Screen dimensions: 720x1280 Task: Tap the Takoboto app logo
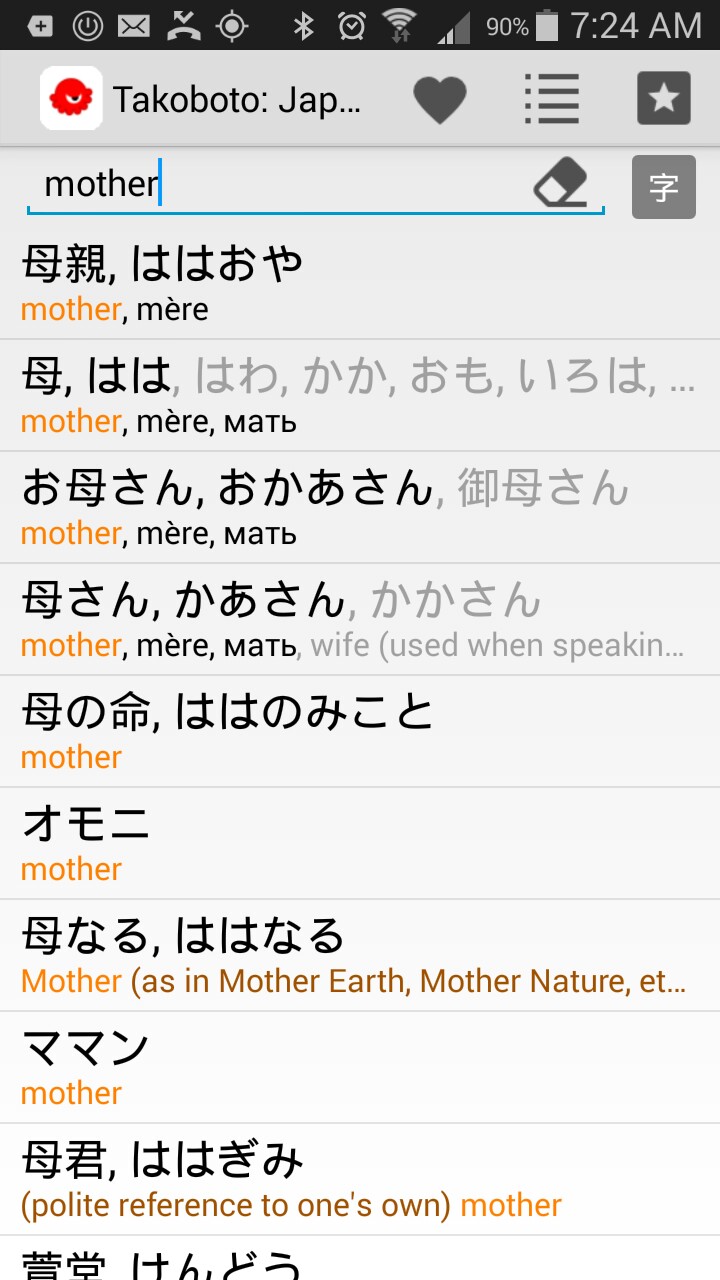click(x=71, y=99)
